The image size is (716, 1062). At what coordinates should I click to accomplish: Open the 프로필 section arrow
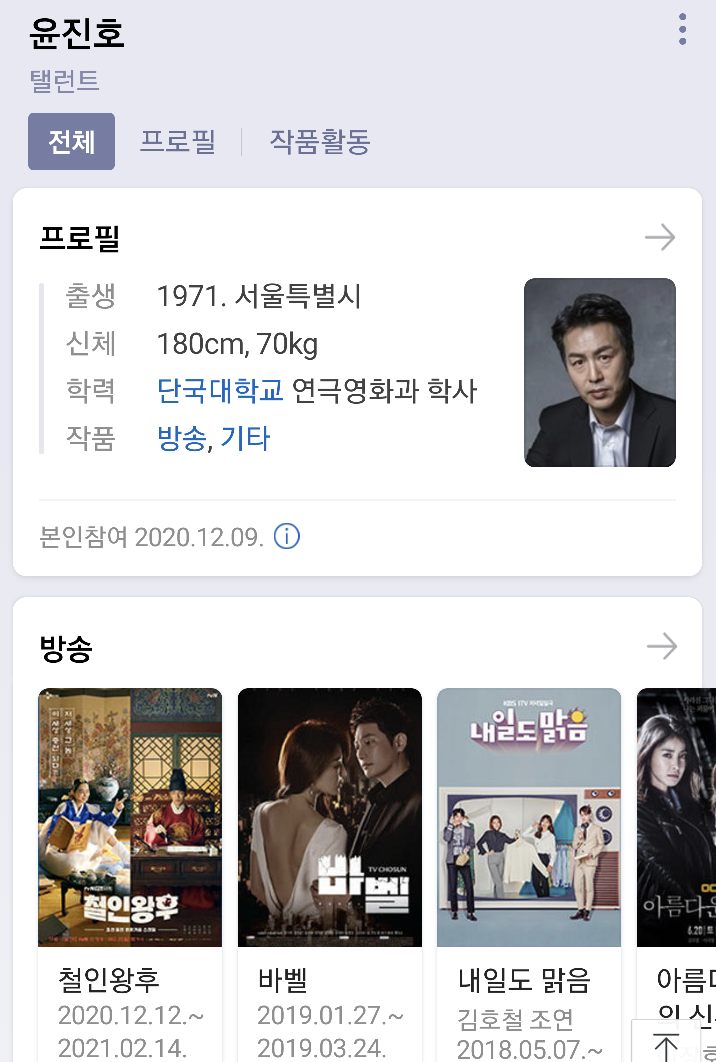tap(660, 238)
